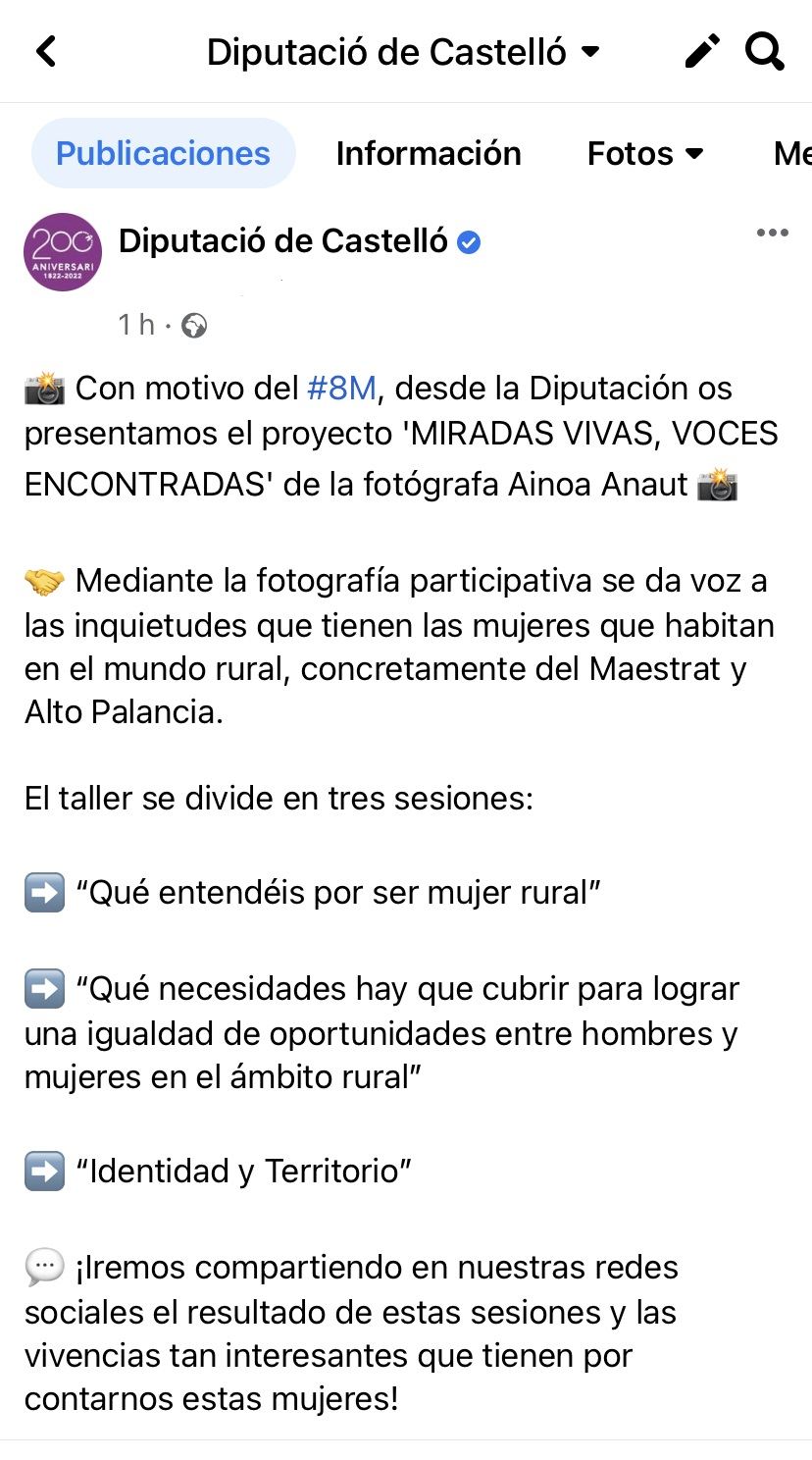Open search on this page
Viewport: 812px width, 1460px height.
765,51
